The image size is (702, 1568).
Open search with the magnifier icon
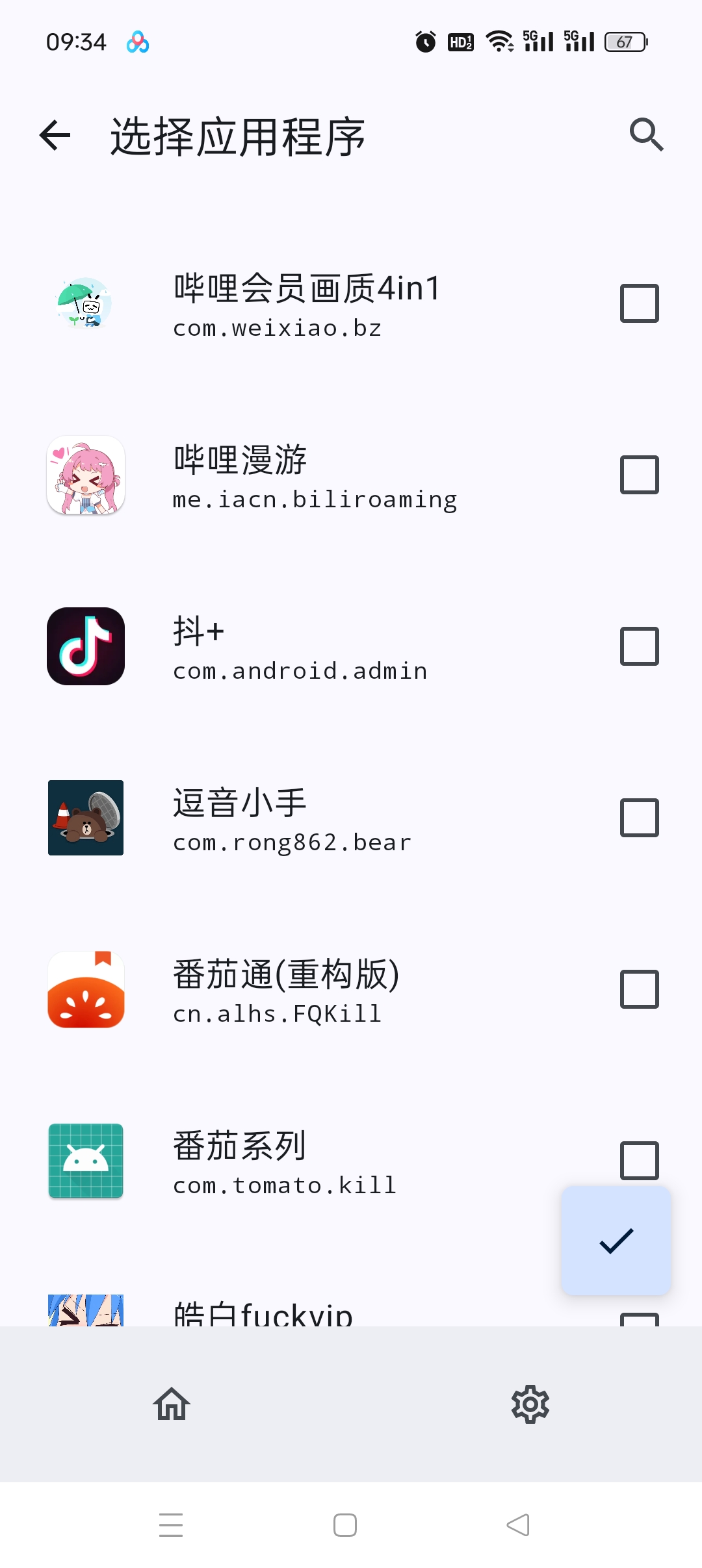coord(645,135)
